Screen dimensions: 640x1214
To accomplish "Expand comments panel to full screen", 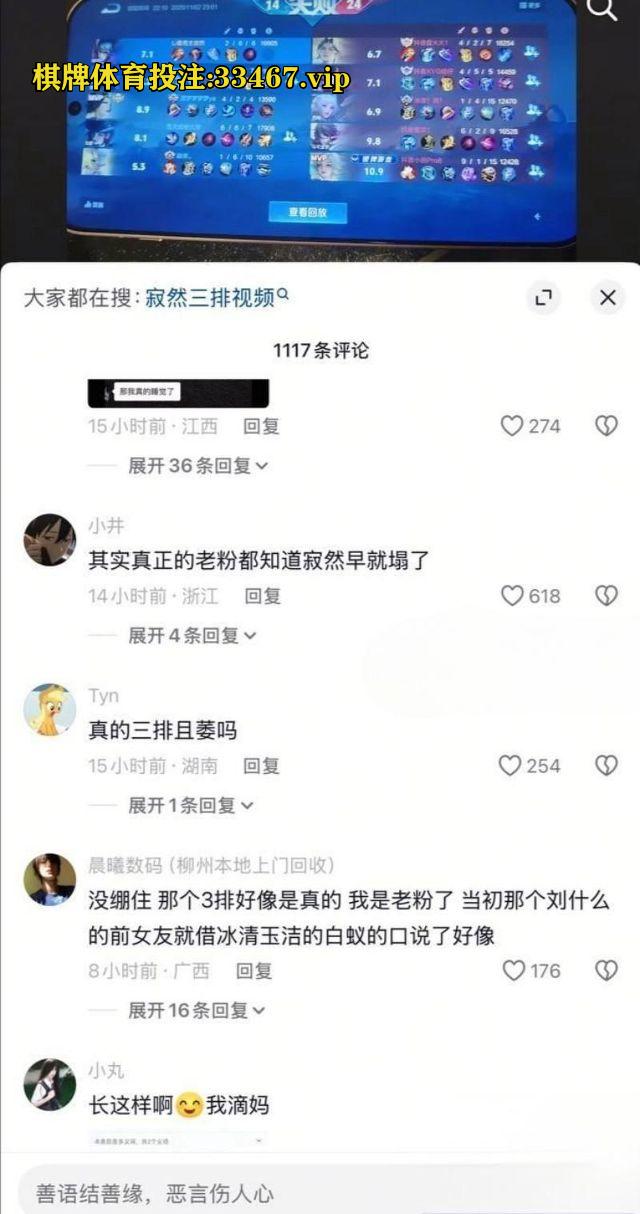I will [x=544, y=298].
